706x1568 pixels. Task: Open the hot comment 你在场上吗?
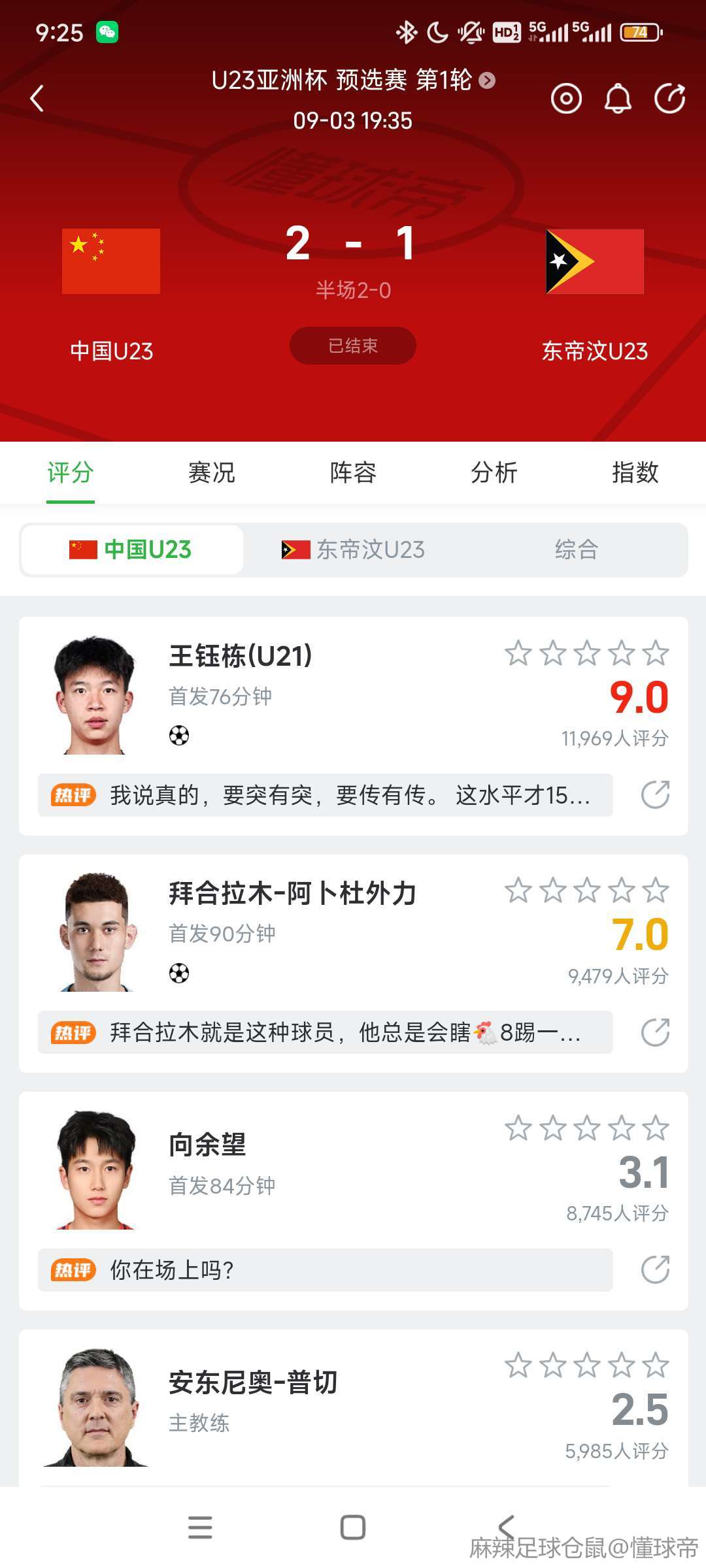click(325, 1270)
